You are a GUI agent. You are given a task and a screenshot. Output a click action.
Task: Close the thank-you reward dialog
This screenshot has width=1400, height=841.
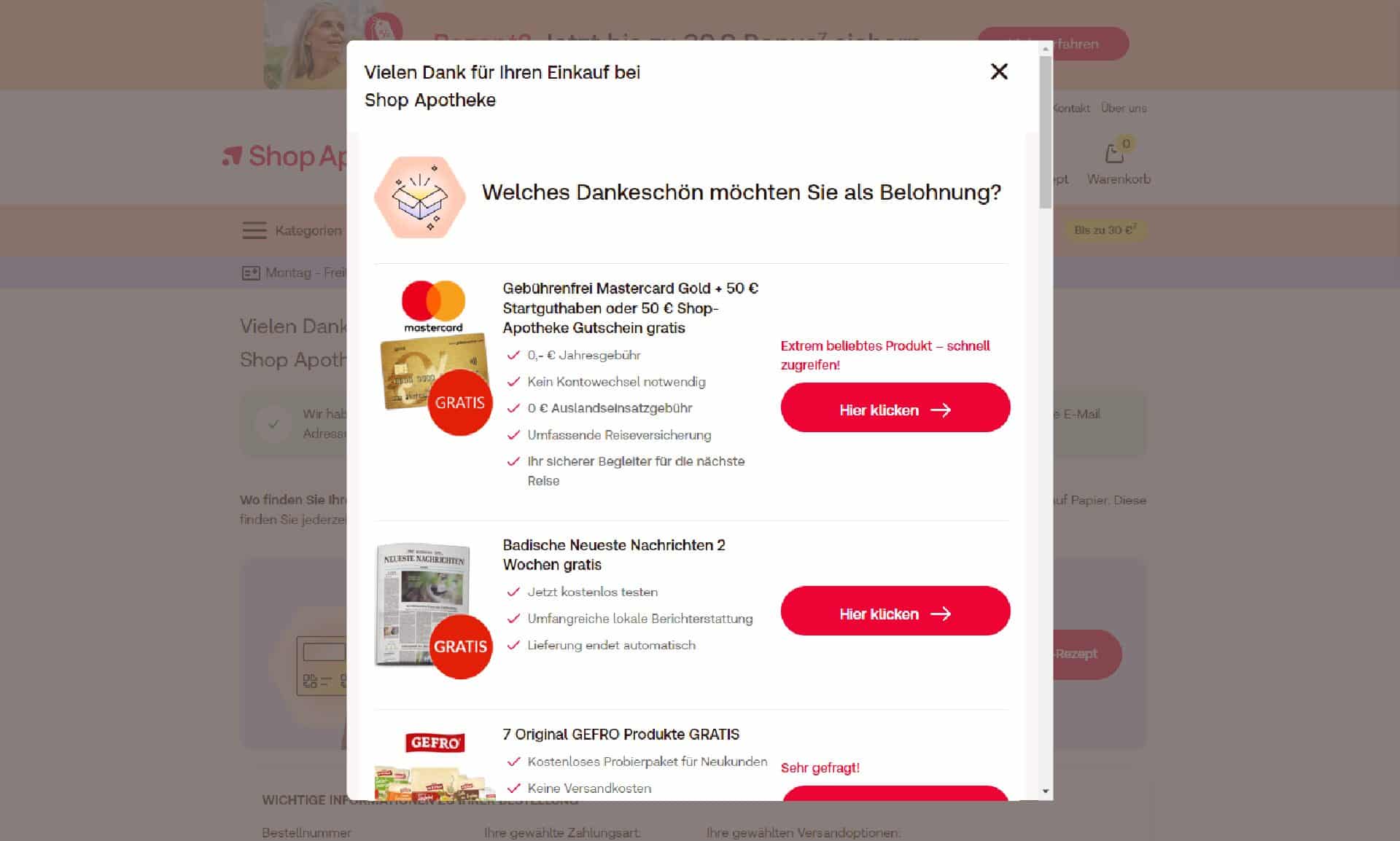point(999,71)
